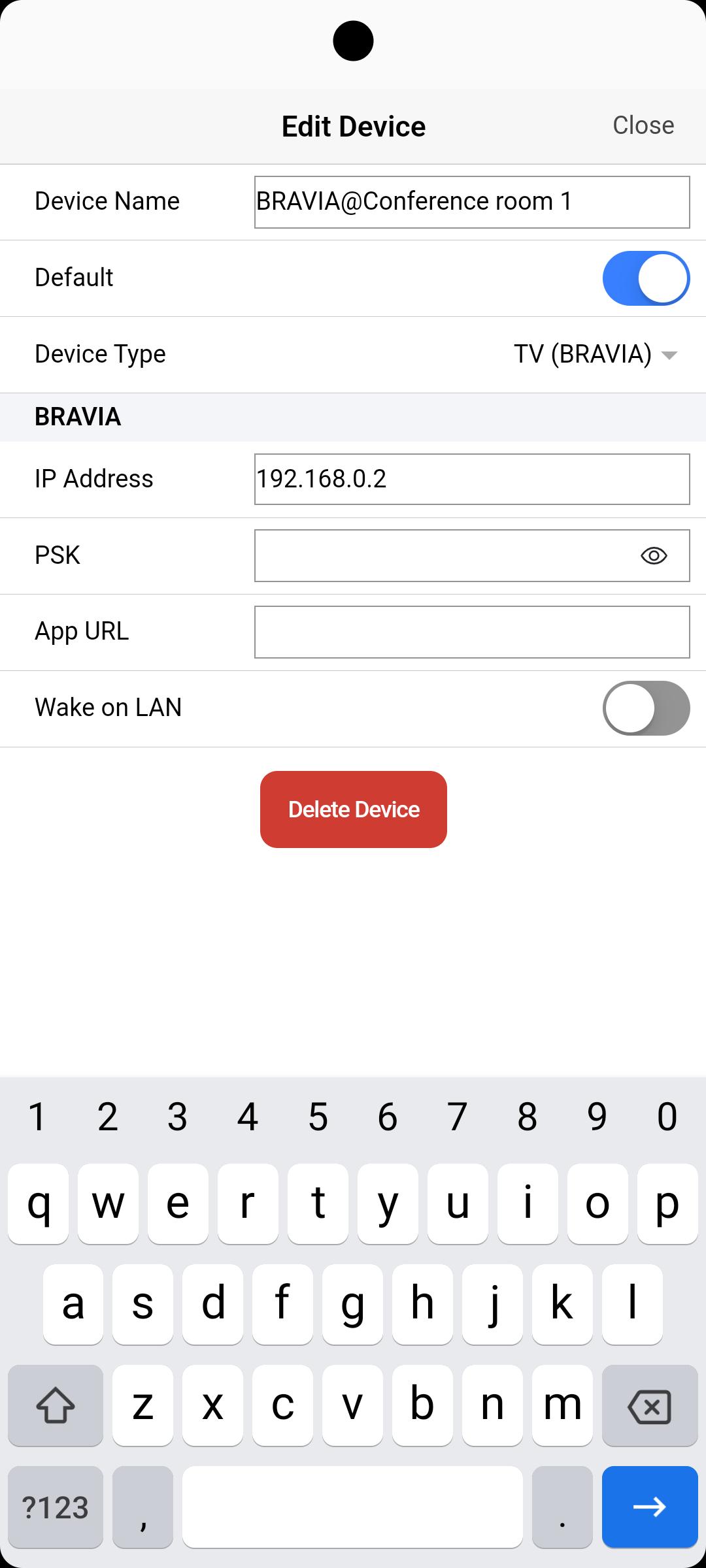
Task: Tap the PSK input field
Action: point(445,555)
